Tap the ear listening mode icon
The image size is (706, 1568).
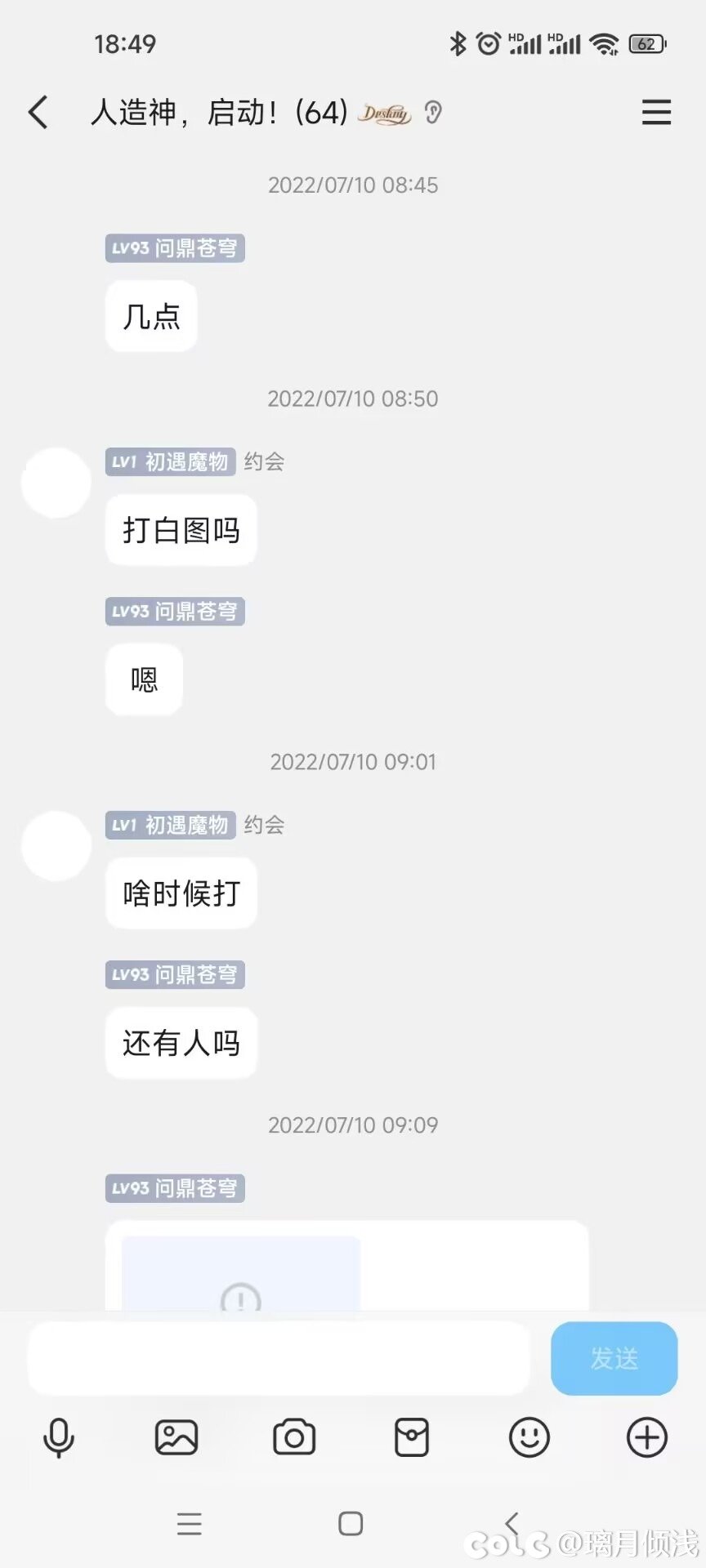[433, 112]
